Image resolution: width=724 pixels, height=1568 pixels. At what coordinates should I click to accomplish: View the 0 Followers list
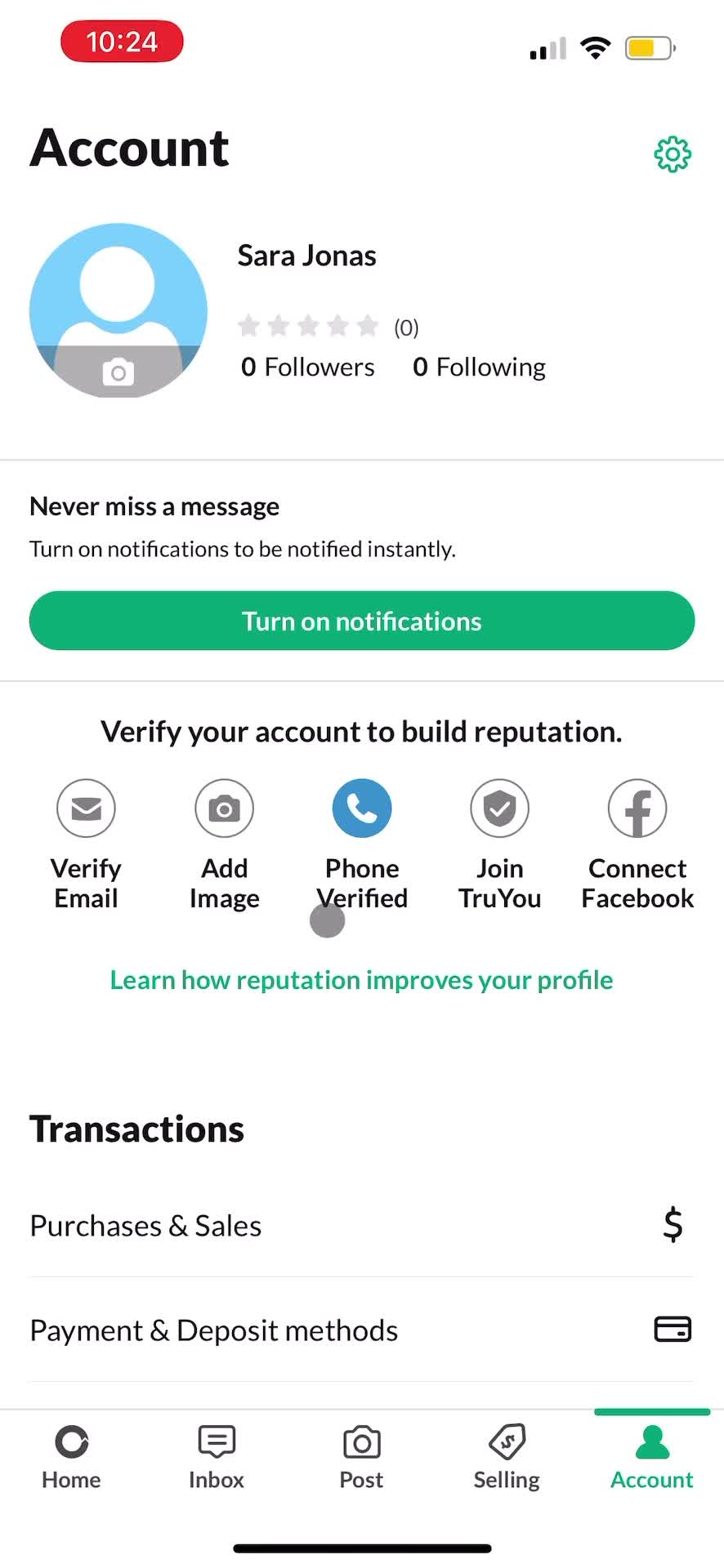pos(308,367)
